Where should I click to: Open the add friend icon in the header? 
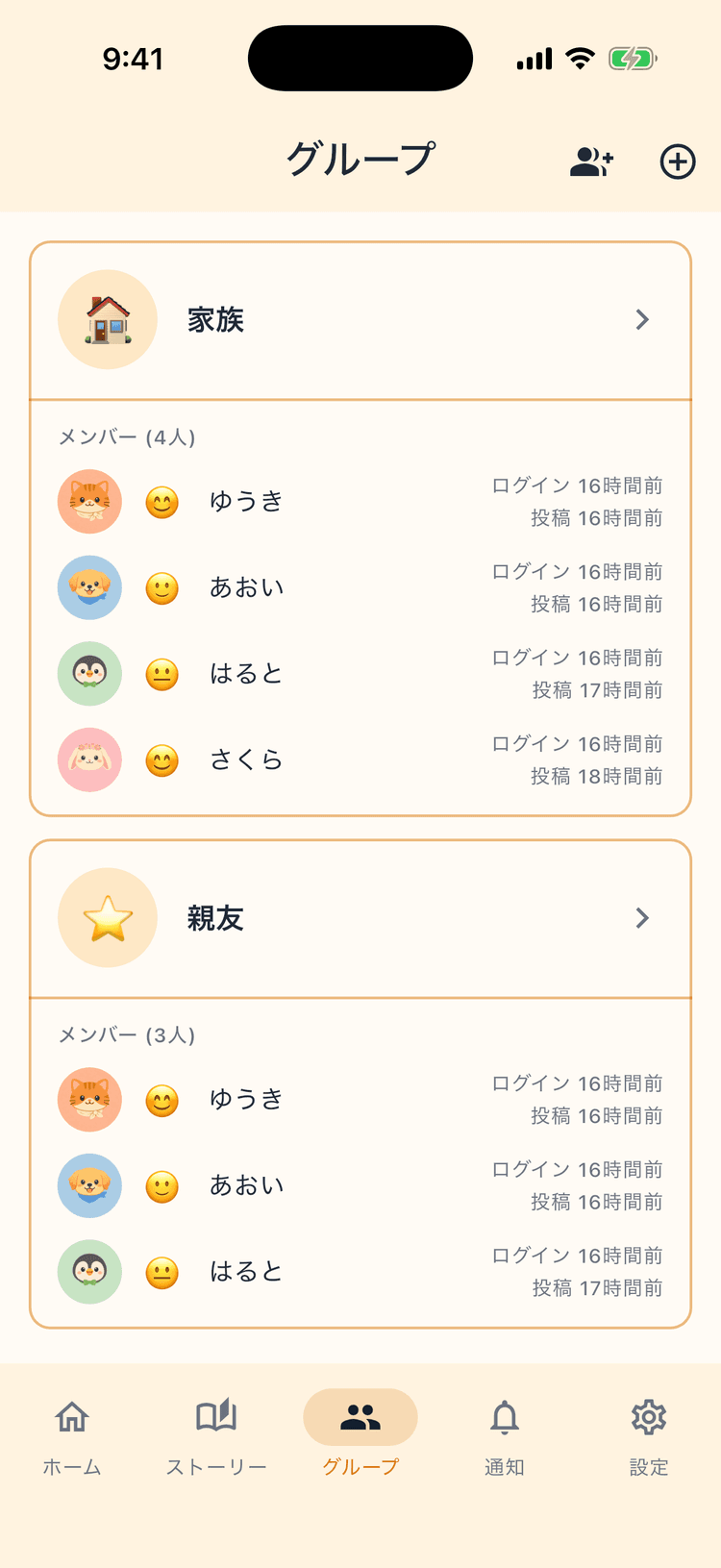point(590,162)
